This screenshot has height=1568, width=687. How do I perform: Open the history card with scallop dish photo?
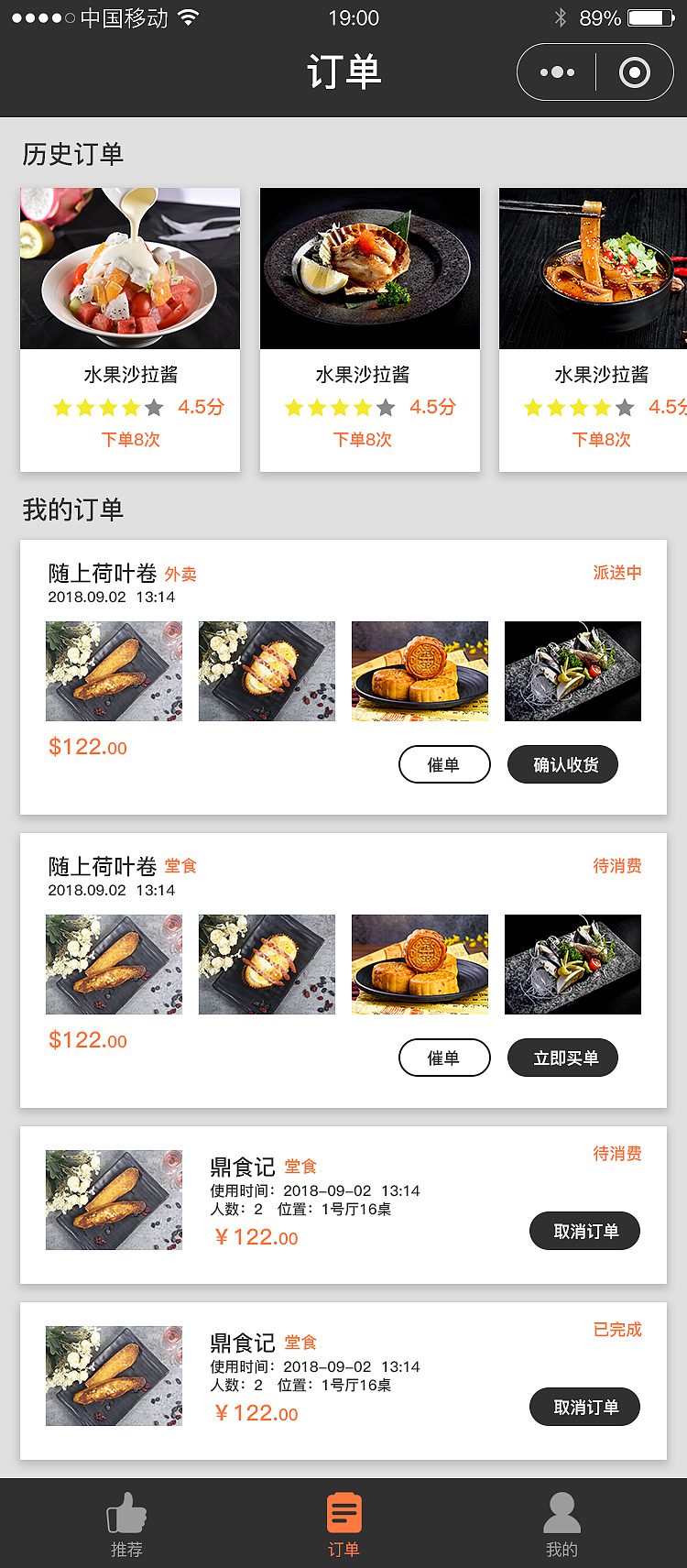pyautogui.click(x=370, y=329)
